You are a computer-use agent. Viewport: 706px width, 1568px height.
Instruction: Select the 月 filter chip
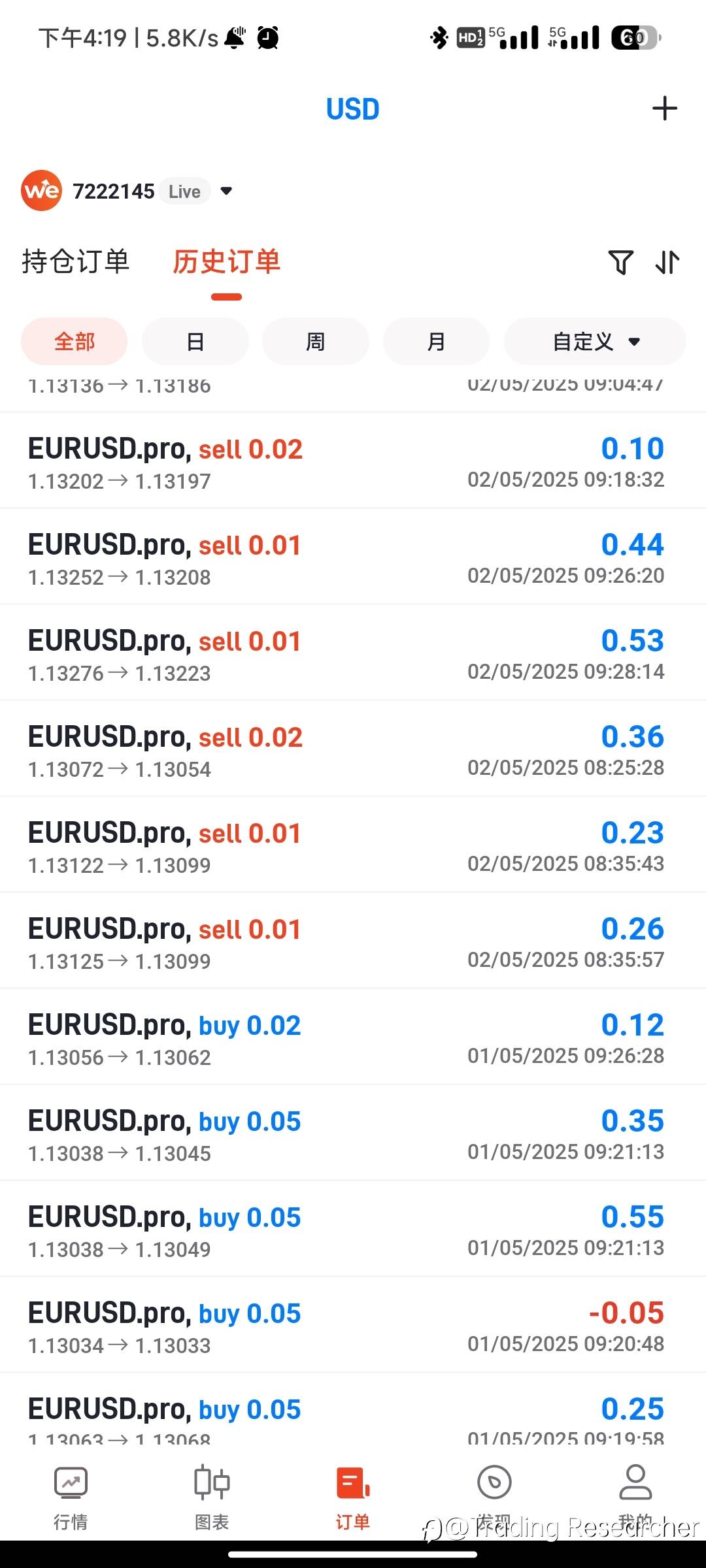tap(436, 341)
